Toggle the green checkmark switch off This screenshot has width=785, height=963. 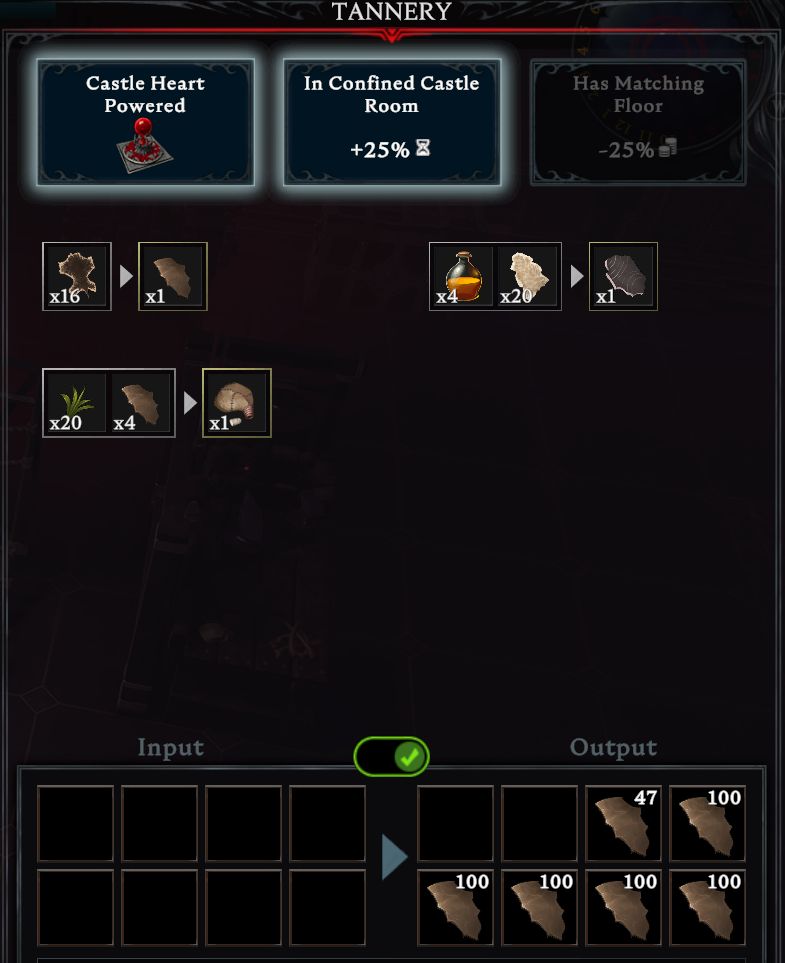(x=392, y=757)
